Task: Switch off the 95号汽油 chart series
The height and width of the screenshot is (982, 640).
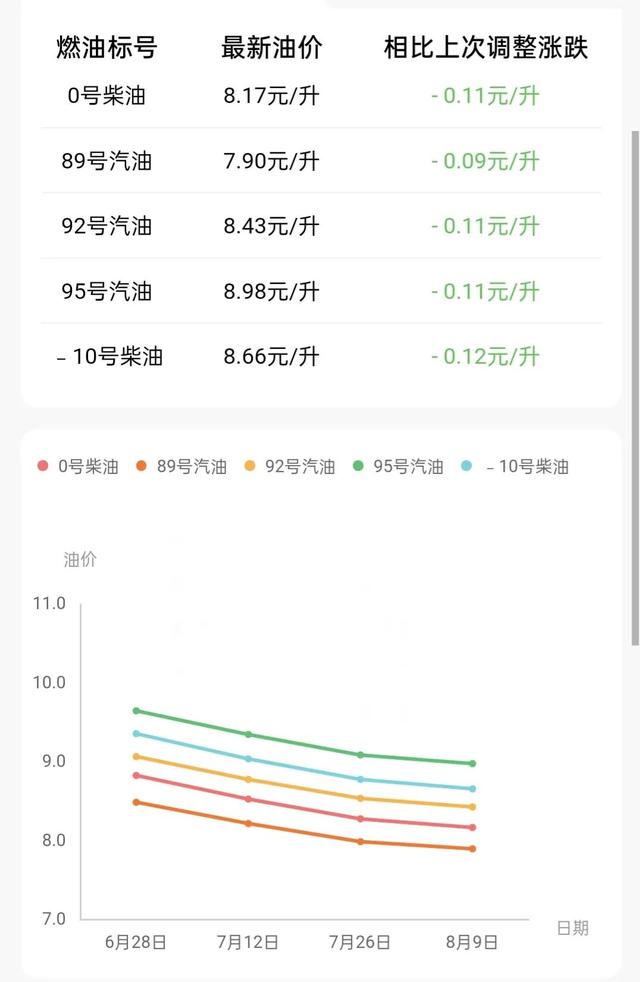Action: 399,466
